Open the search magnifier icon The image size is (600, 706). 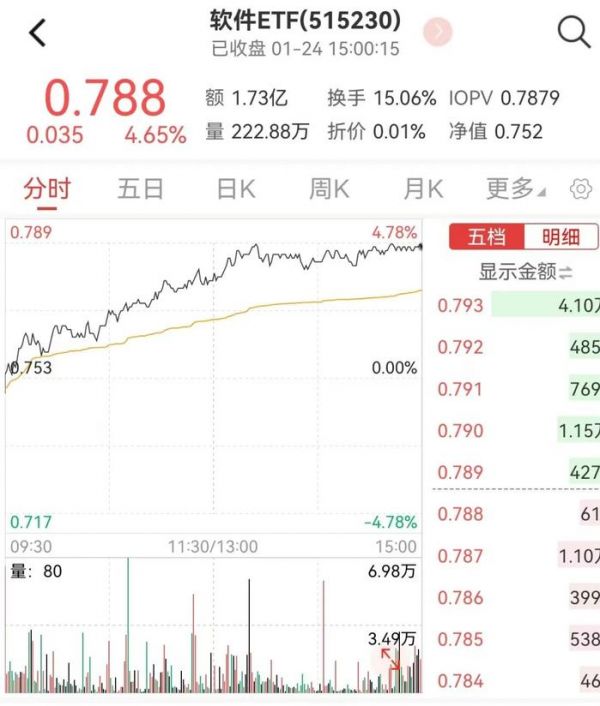point(573,33)
